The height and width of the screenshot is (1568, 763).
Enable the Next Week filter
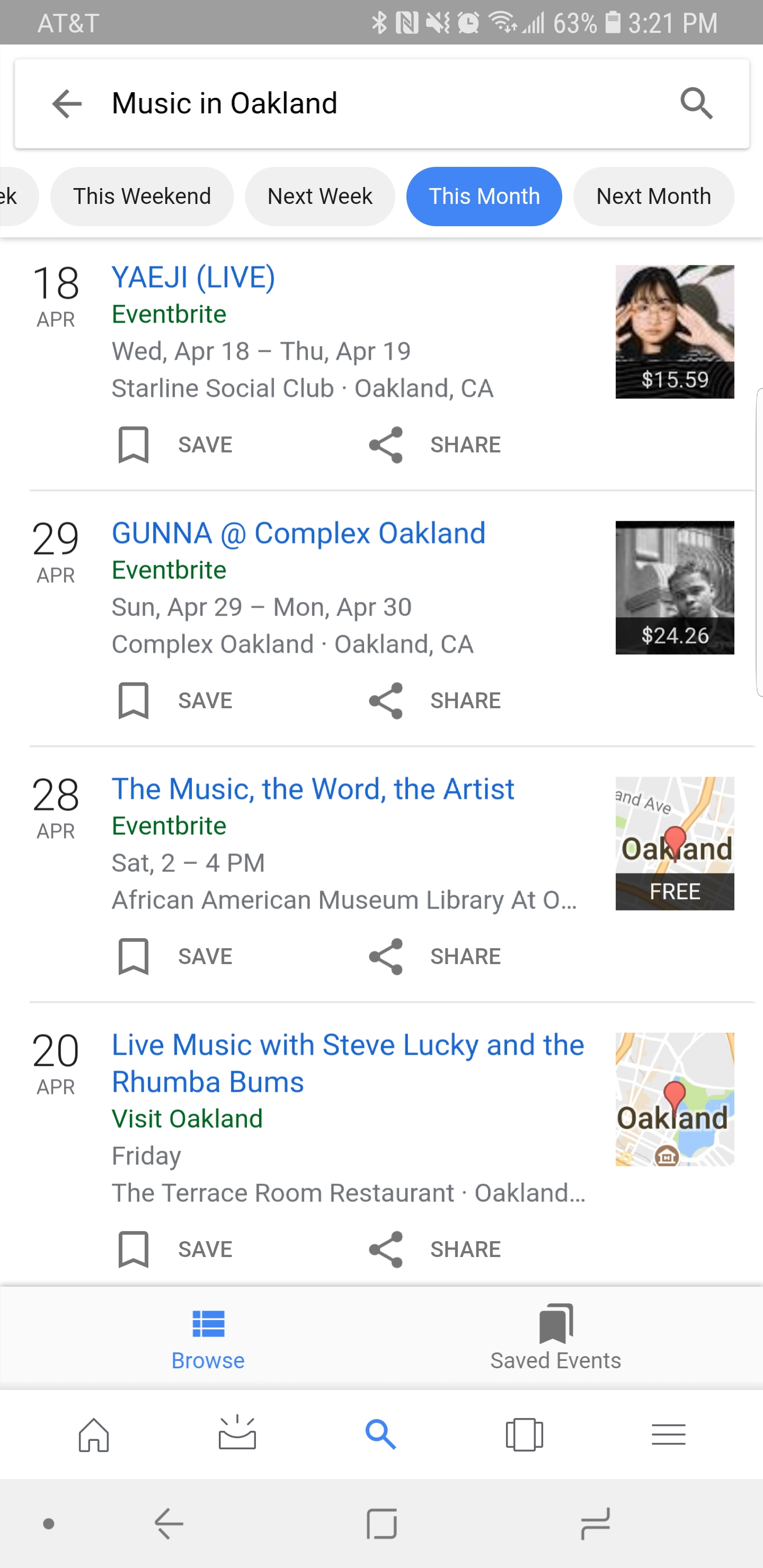click(x=320, y=196)
